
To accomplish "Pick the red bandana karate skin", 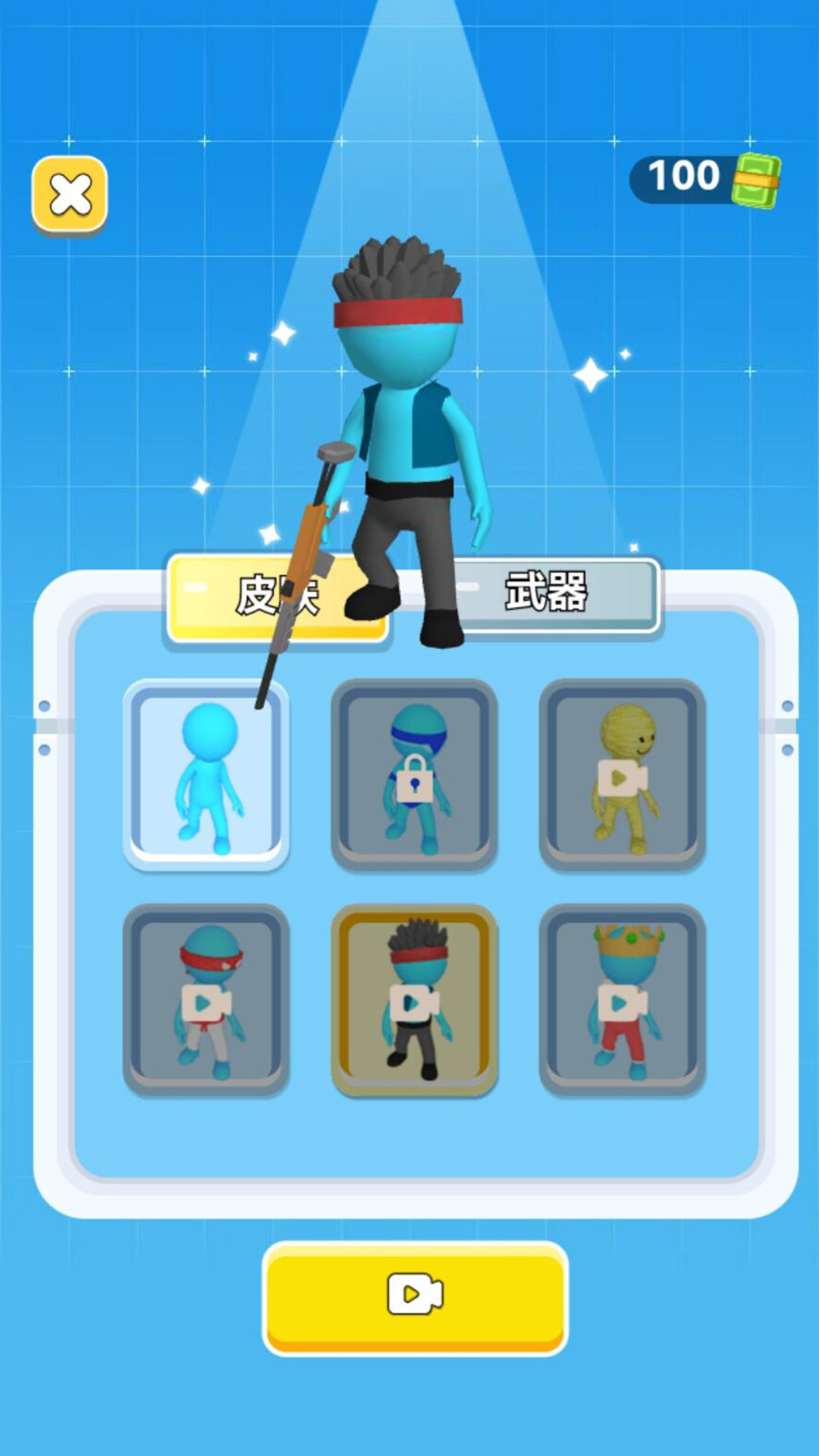I will (206, 999).
